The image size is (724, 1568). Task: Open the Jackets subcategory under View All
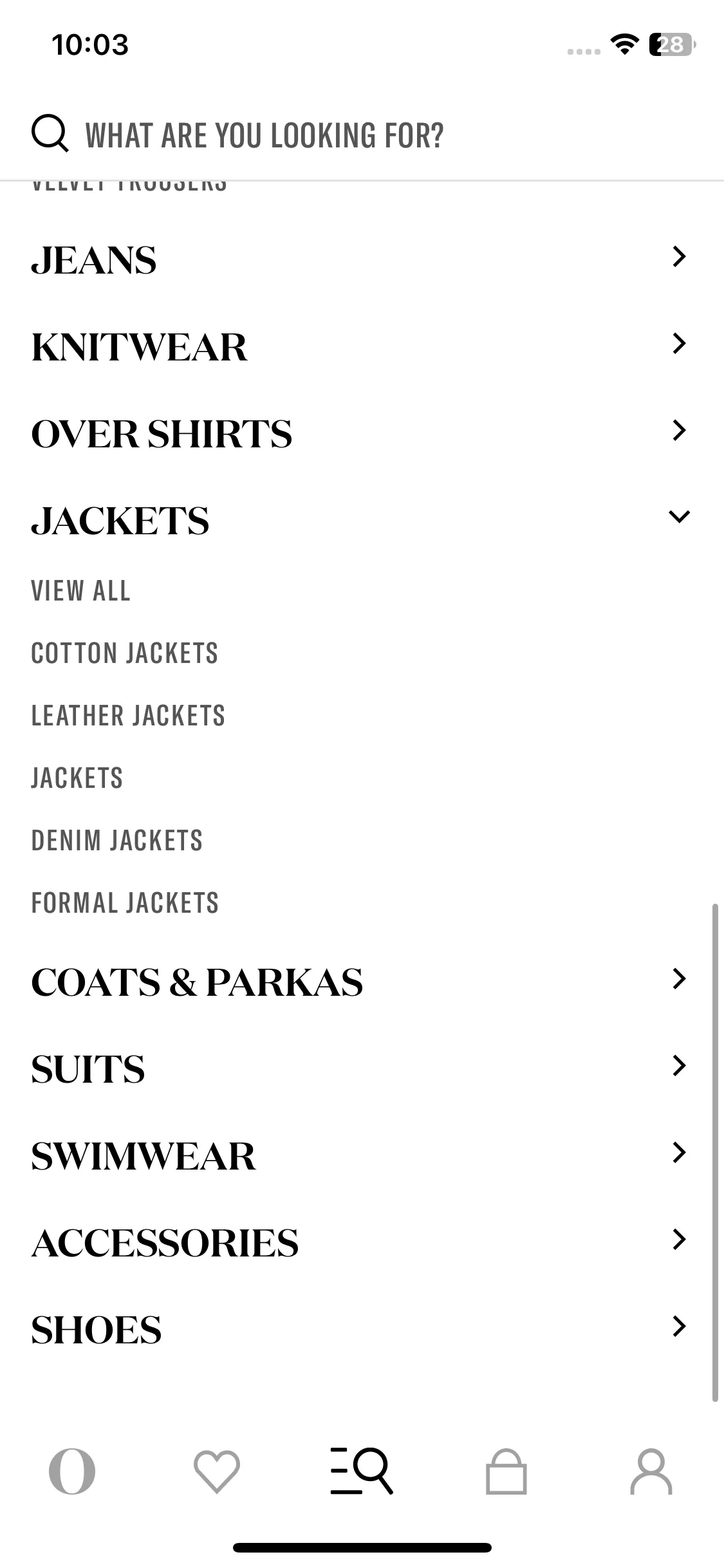point(77,778)
